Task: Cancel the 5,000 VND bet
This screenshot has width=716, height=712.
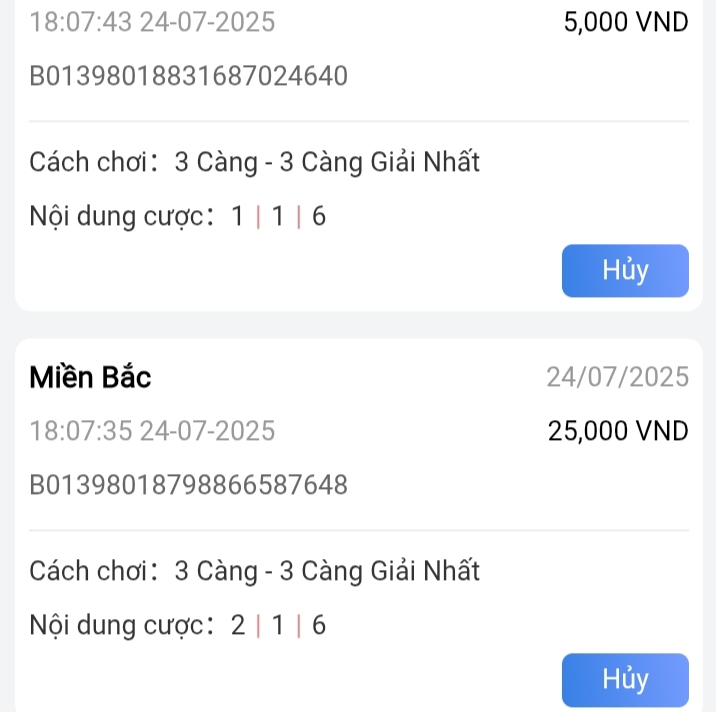Action: (x=625, y=271)
